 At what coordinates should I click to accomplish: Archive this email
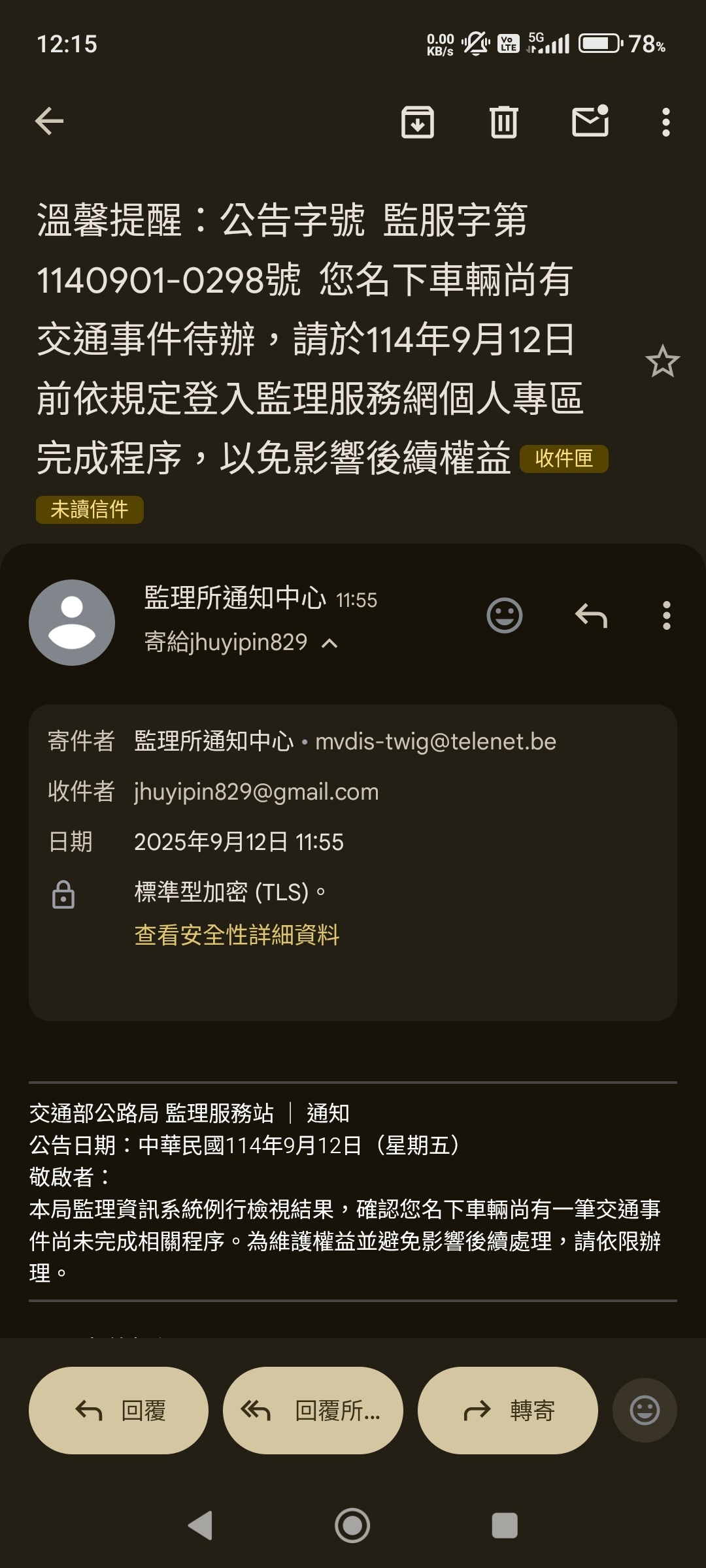(x=417, y=122)
